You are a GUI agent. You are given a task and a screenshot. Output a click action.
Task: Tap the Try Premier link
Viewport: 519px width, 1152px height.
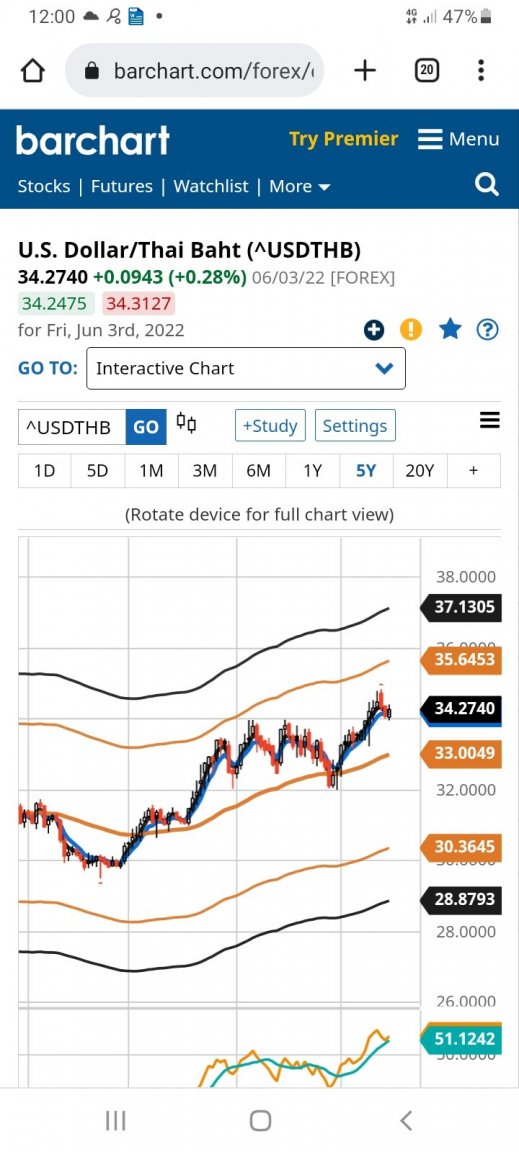coord(343,139)
